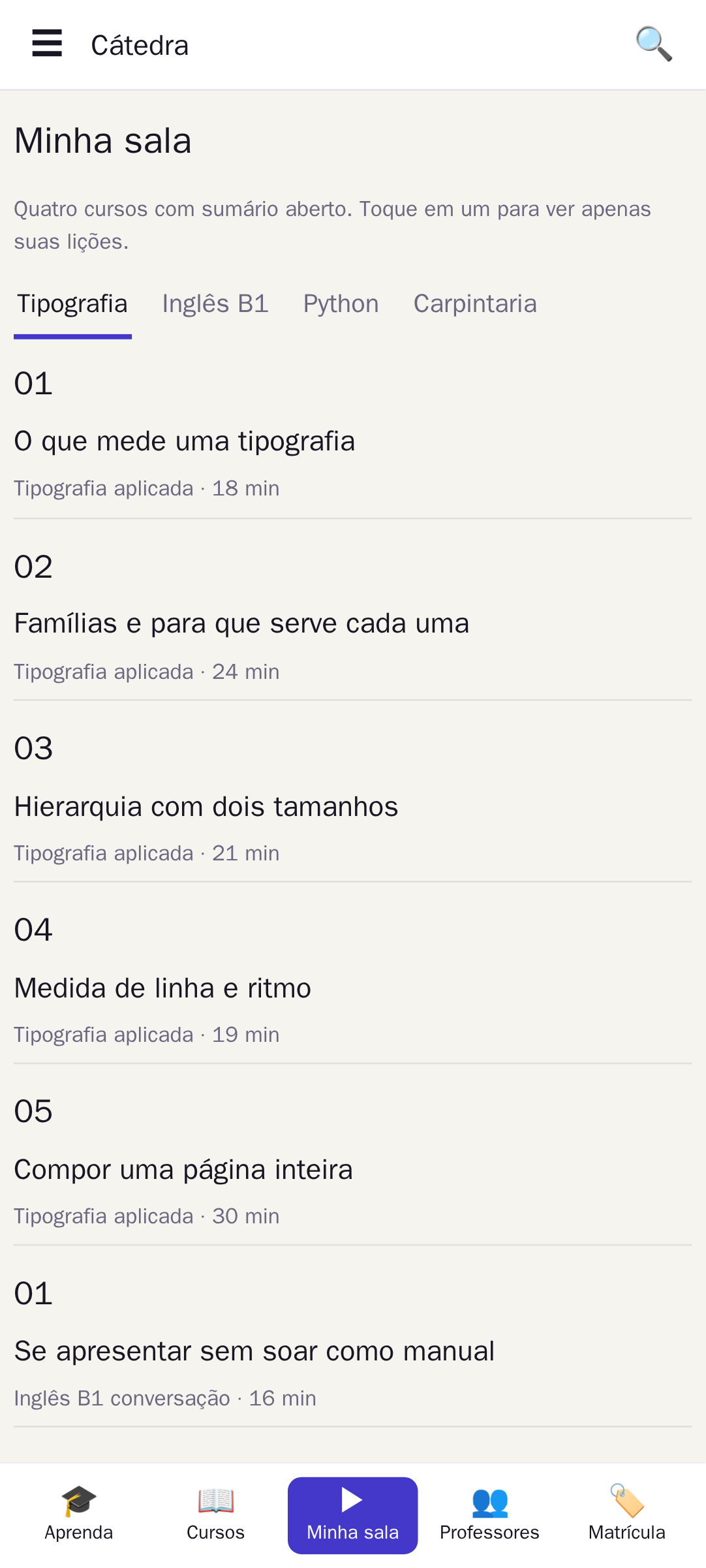706x1568 pixels.
Task: Open the hamburger drawer menu
Action: (x=47, y=44)
